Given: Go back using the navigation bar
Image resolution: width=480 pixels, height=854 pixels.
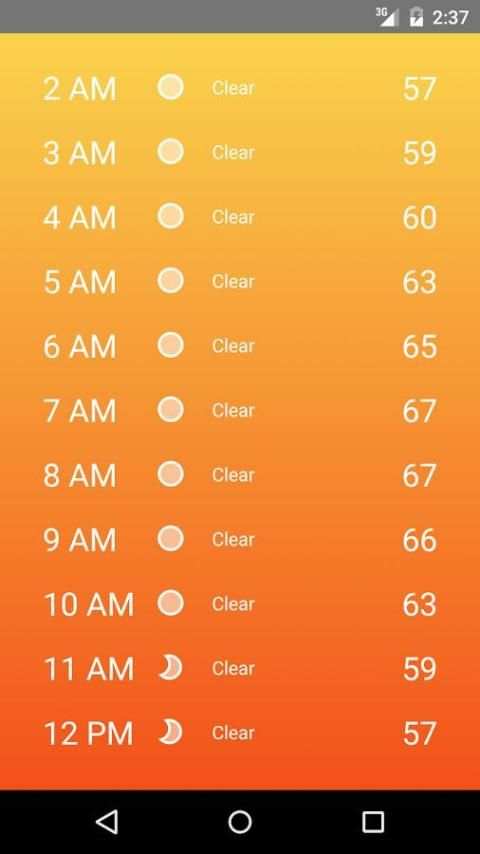Looking at the screenshot, I should click(107, 821).
